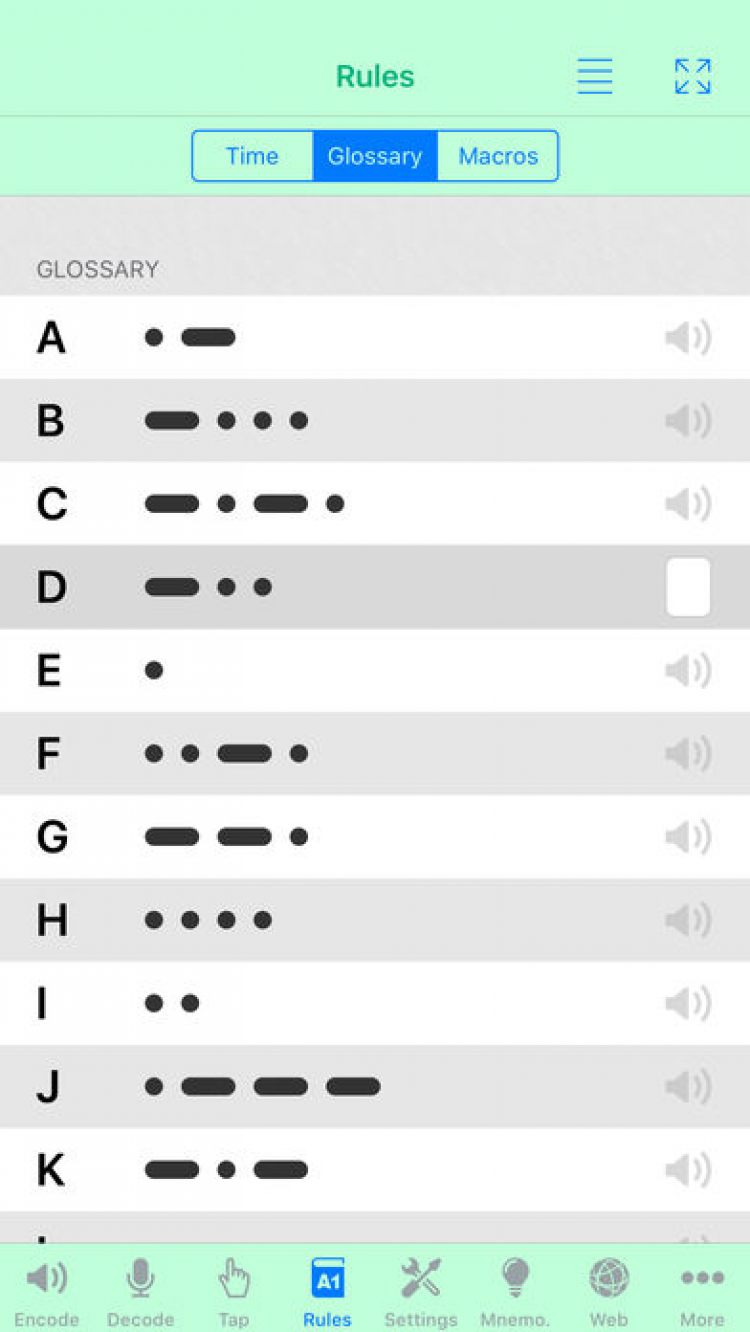Switch to the Tap tab
This screenshot has width=750, height=1332.
[x=234, y=1290]
